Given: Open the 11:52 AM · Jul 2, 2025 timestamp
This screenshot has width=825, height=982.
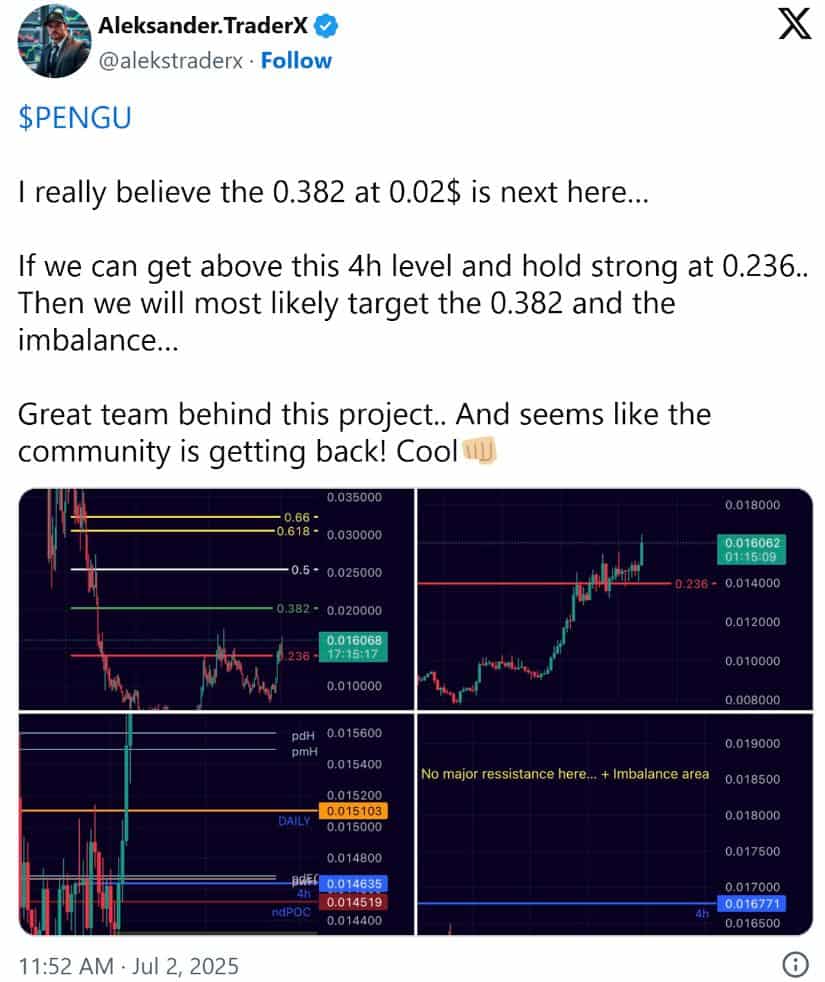Looking at the screenshot, I should tap(129, 966).
